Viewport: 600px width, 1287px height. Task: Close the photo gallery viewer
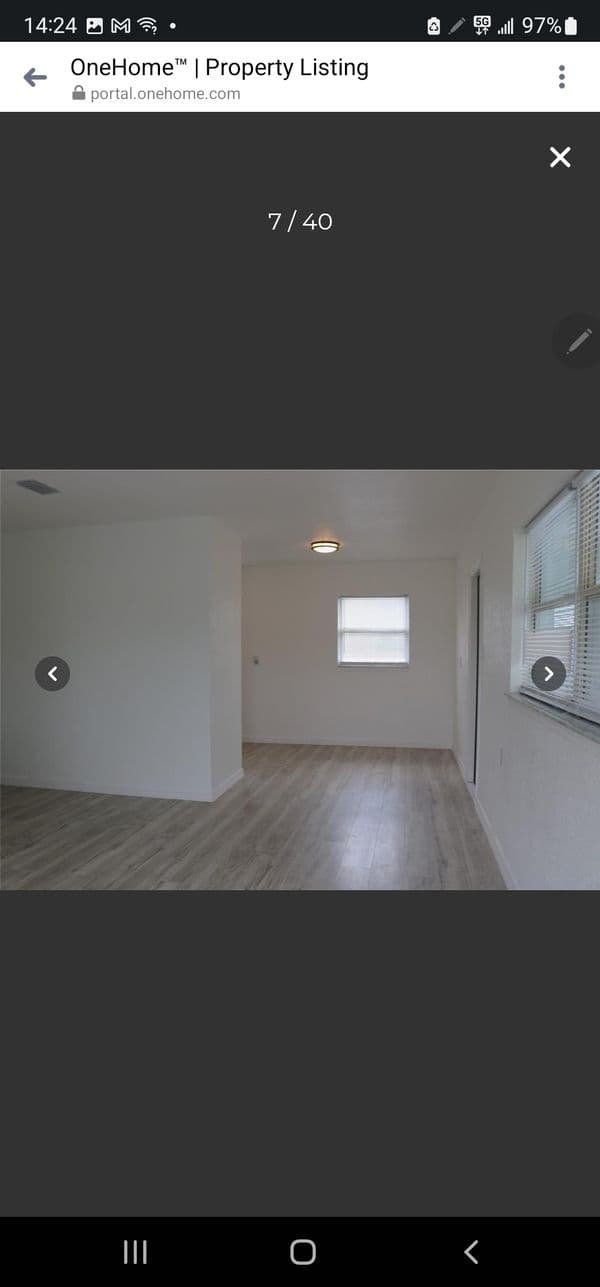[560, 157]
